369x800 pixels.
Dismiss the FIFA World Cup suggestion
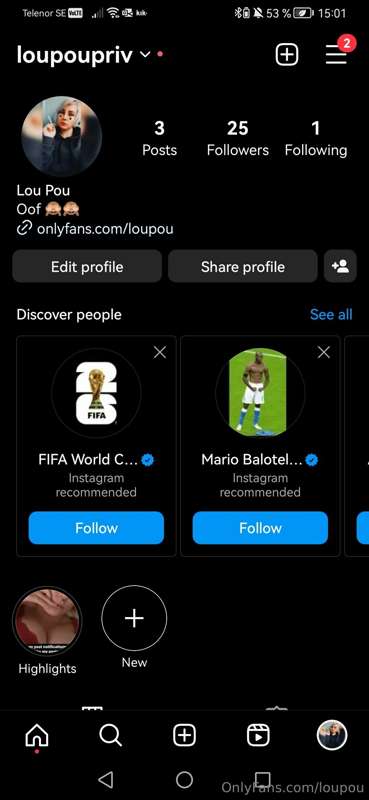point(160,352)
